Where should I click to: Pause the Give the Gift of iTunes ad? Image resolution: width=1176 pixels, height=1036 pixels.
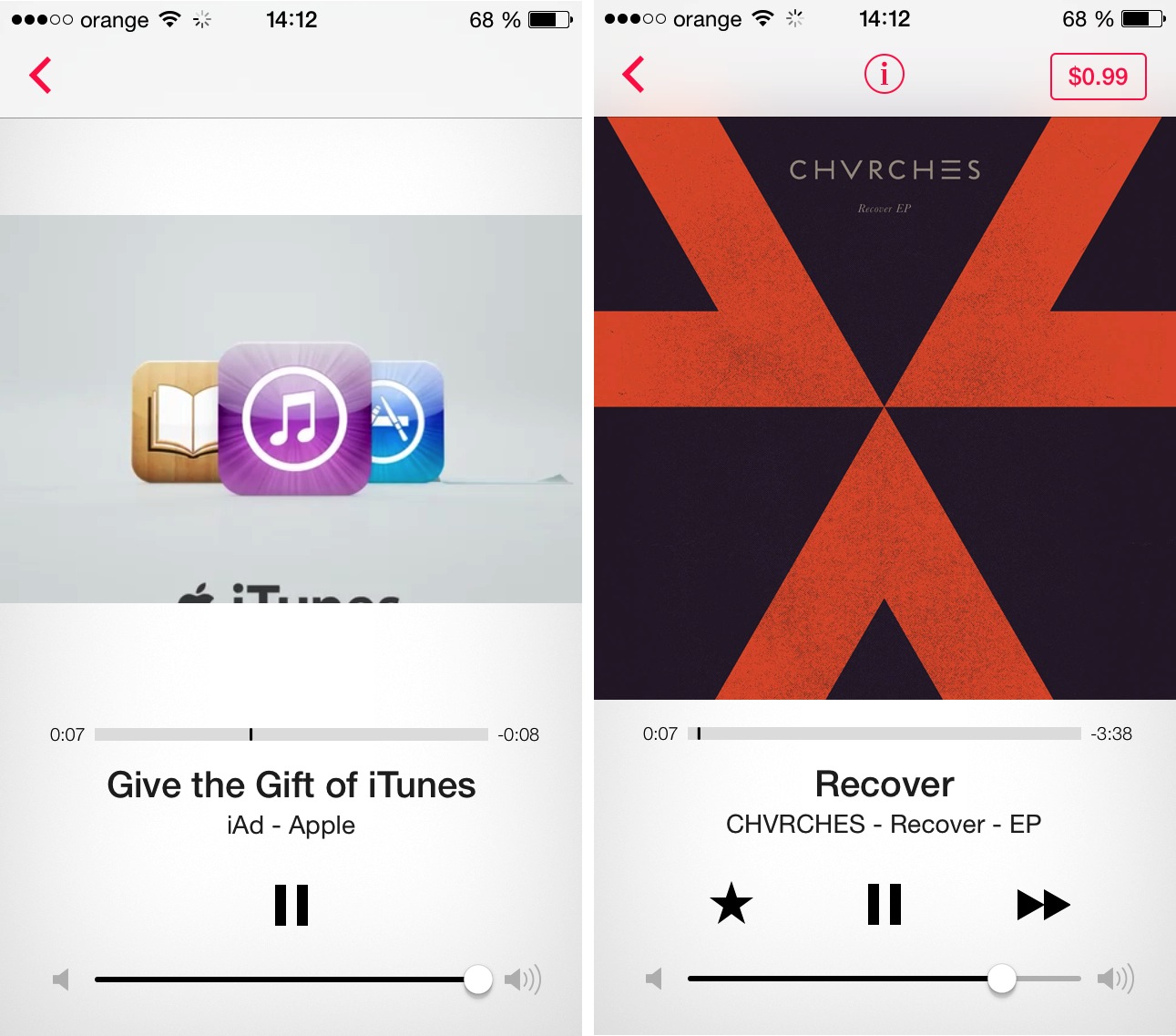pos(291,905)
